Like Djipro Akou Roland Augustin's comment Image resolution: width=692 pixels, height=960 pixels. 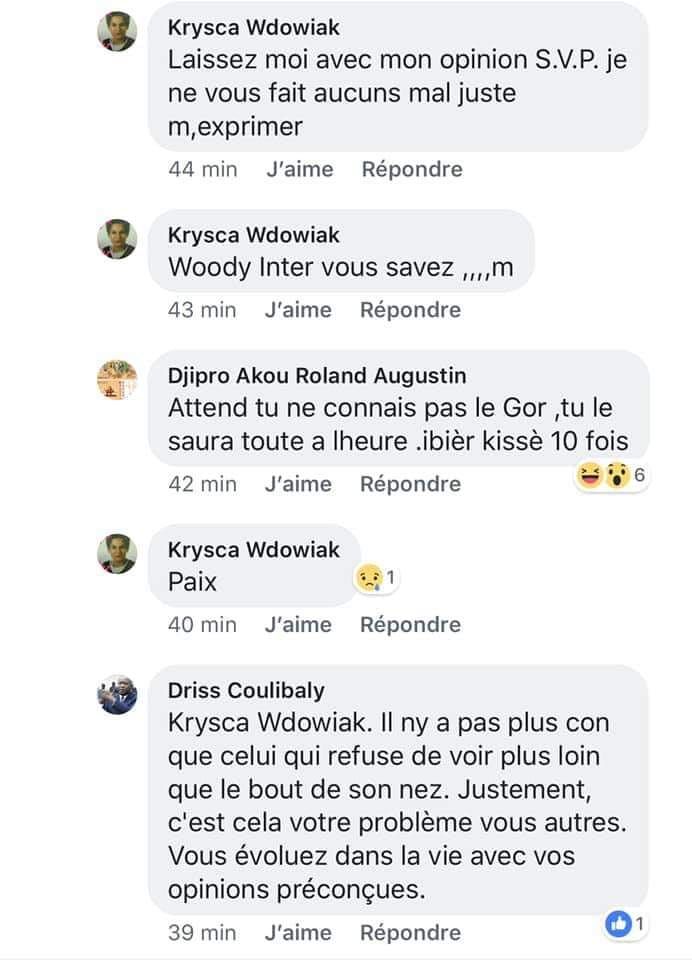pyautogui.click(x=298, y=484)
